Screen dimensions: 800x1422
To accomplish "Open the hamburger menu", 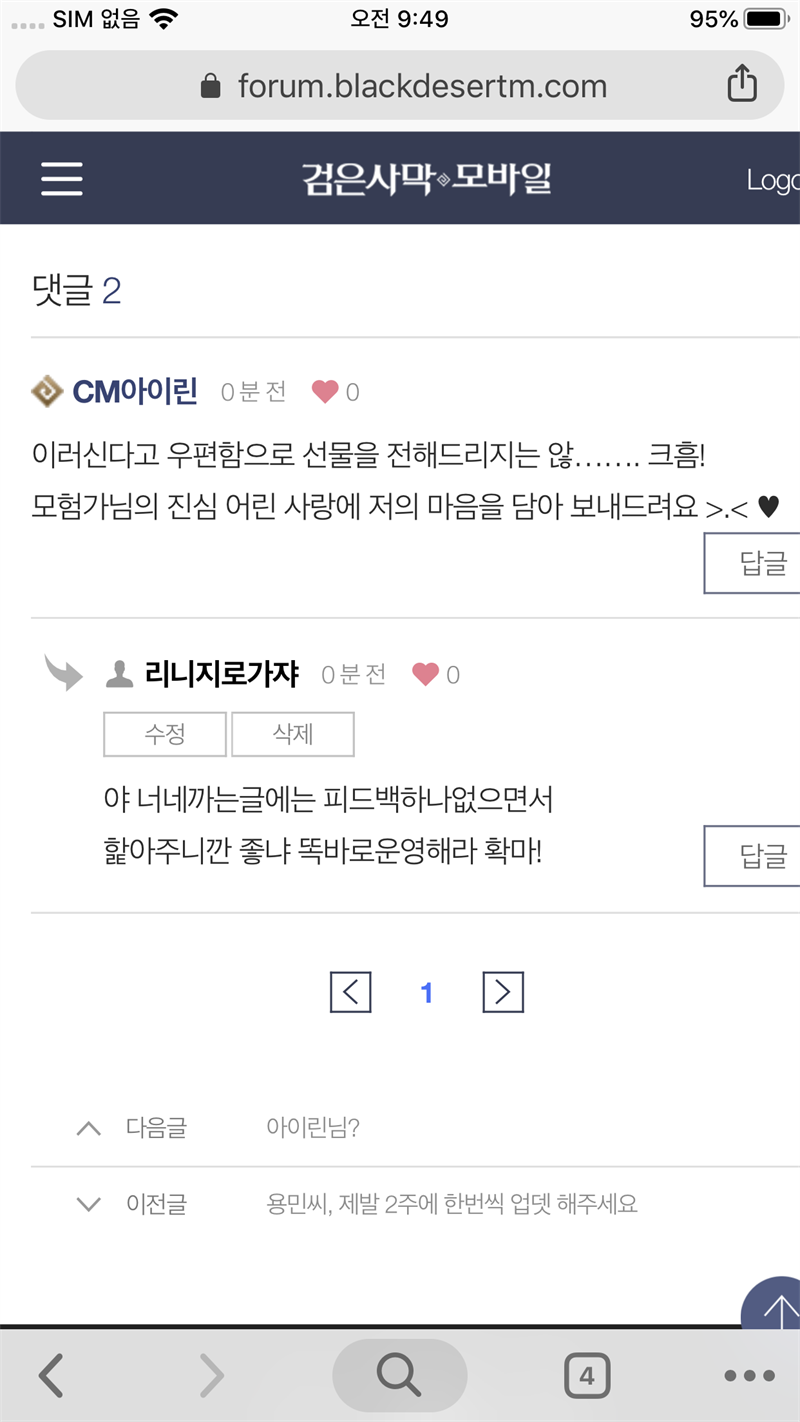I will (x=62, y=179).
